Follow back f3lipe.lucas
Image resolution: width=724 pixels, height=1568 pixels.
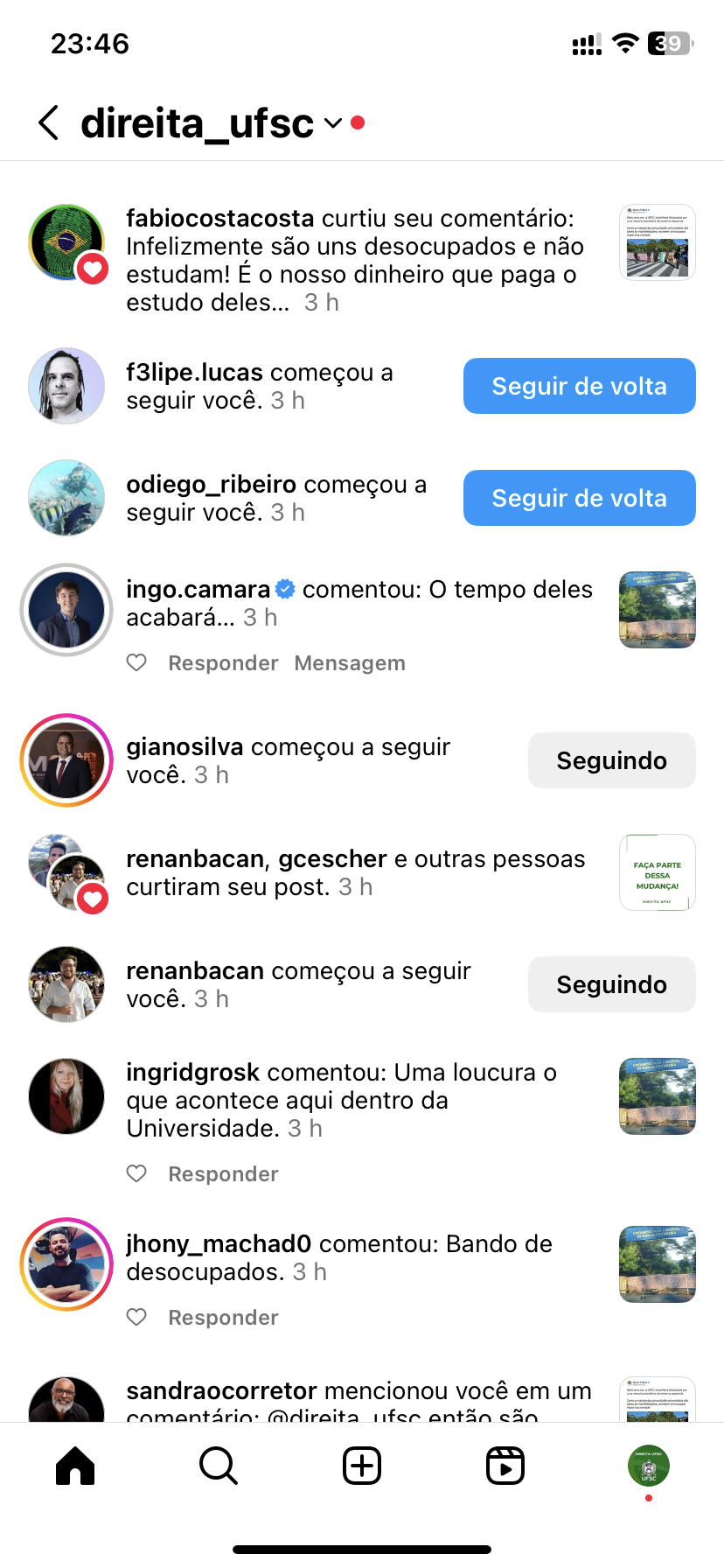[579, 386]
